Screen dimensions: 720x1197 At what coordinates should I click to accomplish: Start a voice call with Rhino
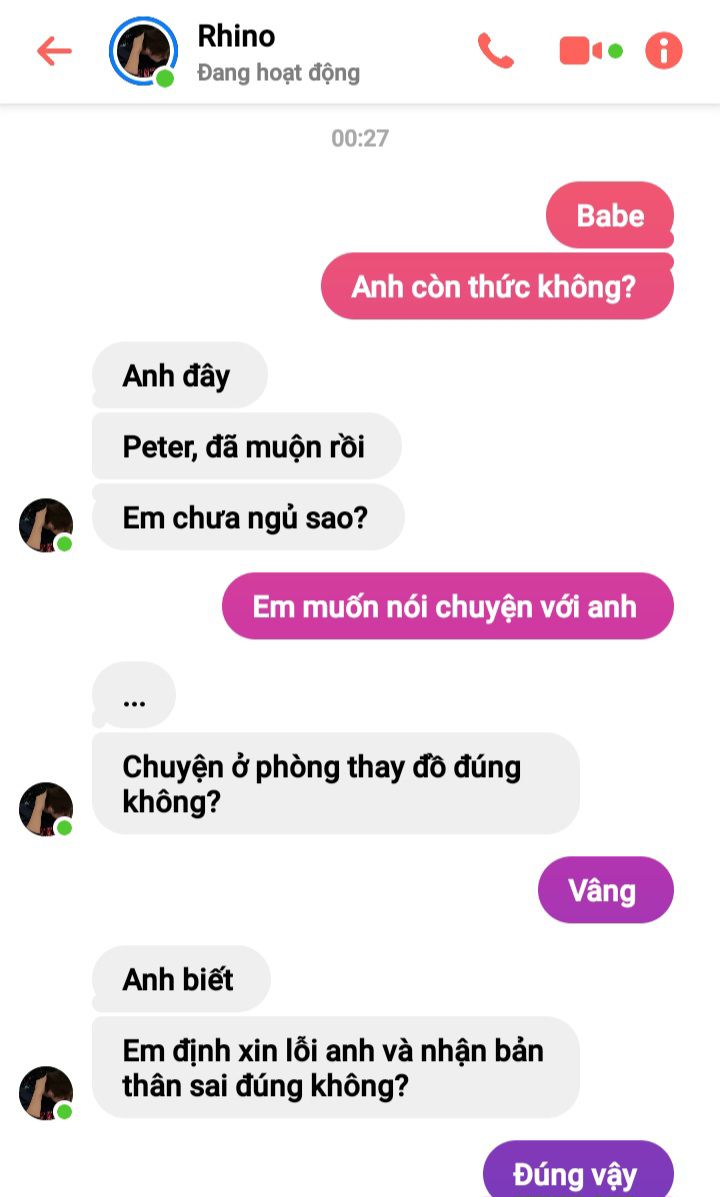pos(496,51)
